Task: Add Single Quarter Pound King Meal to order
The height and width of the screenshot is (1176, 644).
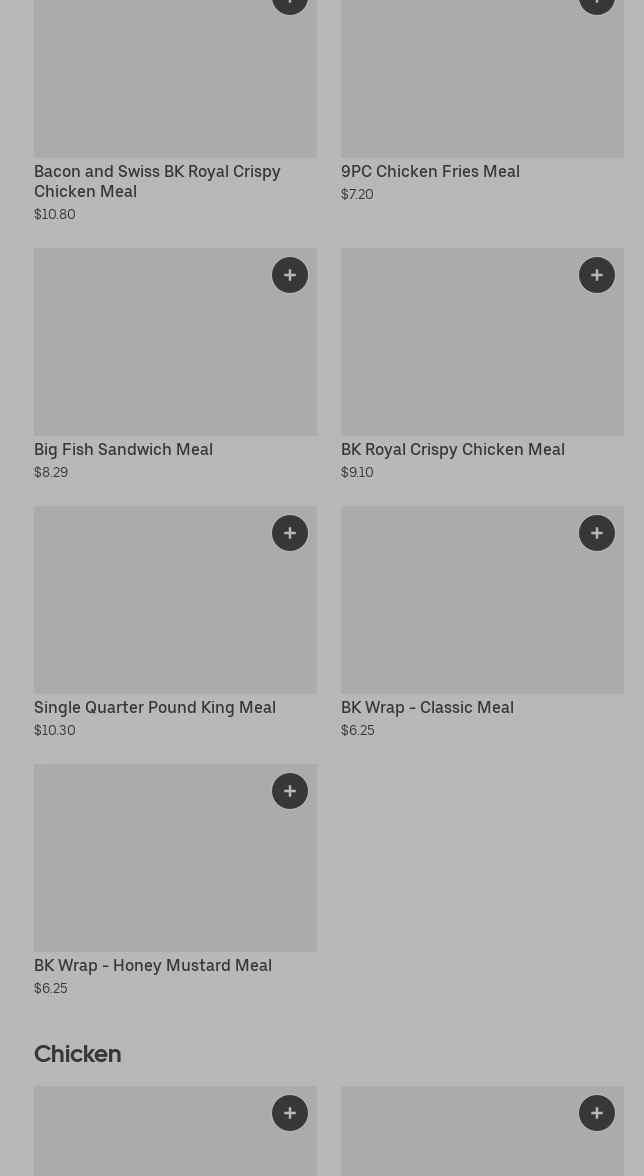Action: (290, 533)
